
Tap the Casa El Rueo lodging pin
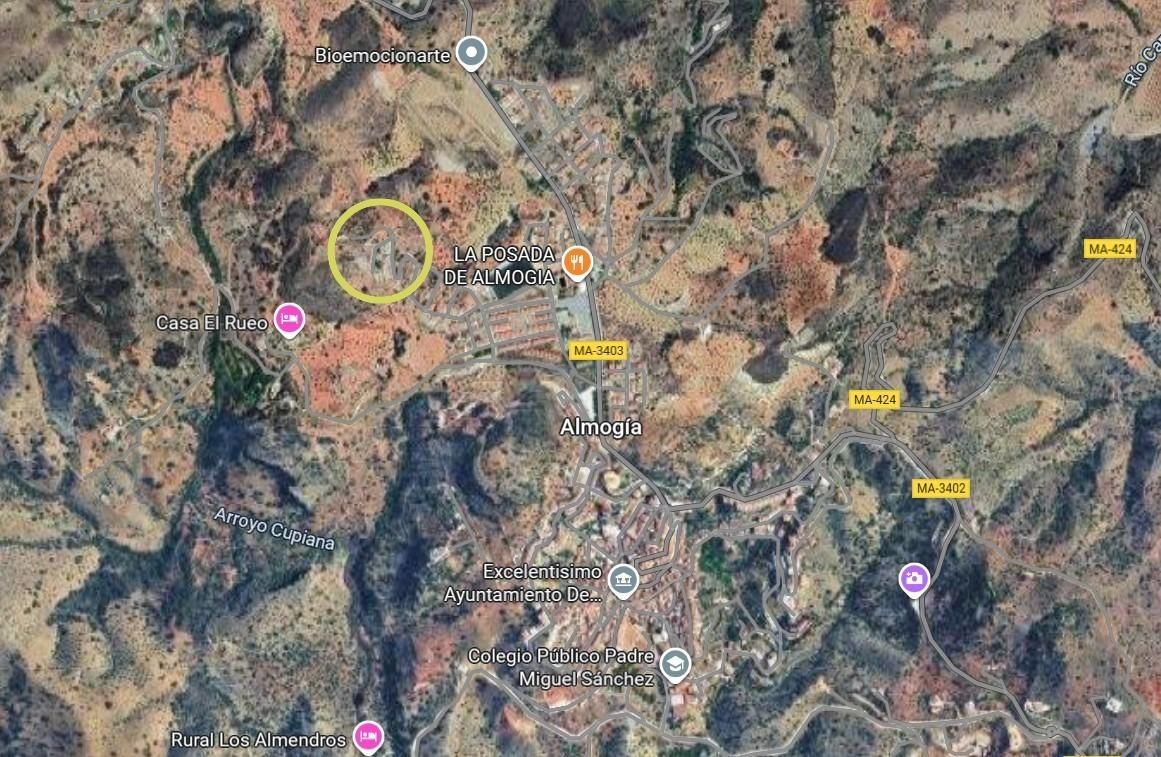tap(289, 319)
